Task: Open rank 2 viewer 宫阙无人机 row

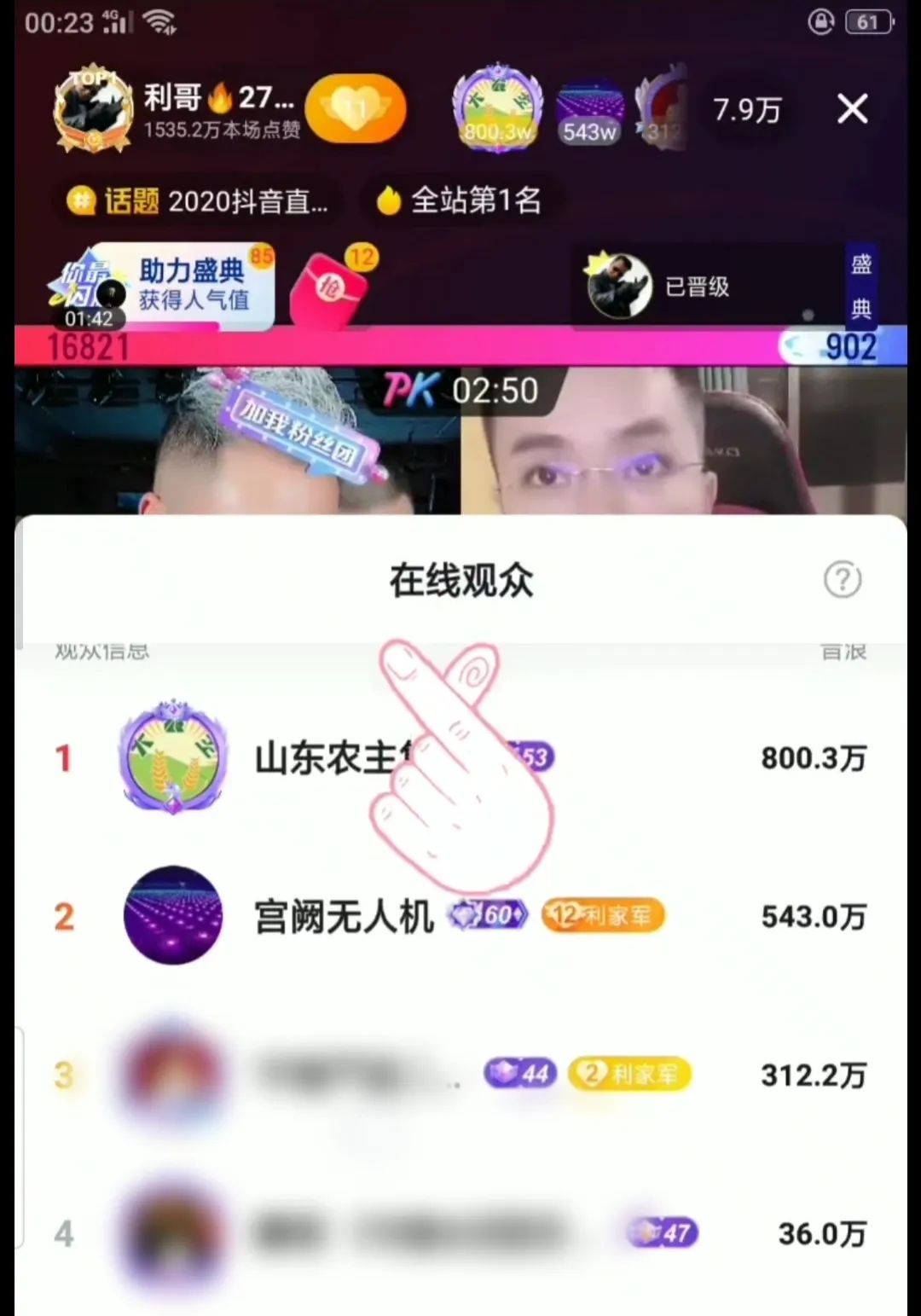Action: coord(460,916)
